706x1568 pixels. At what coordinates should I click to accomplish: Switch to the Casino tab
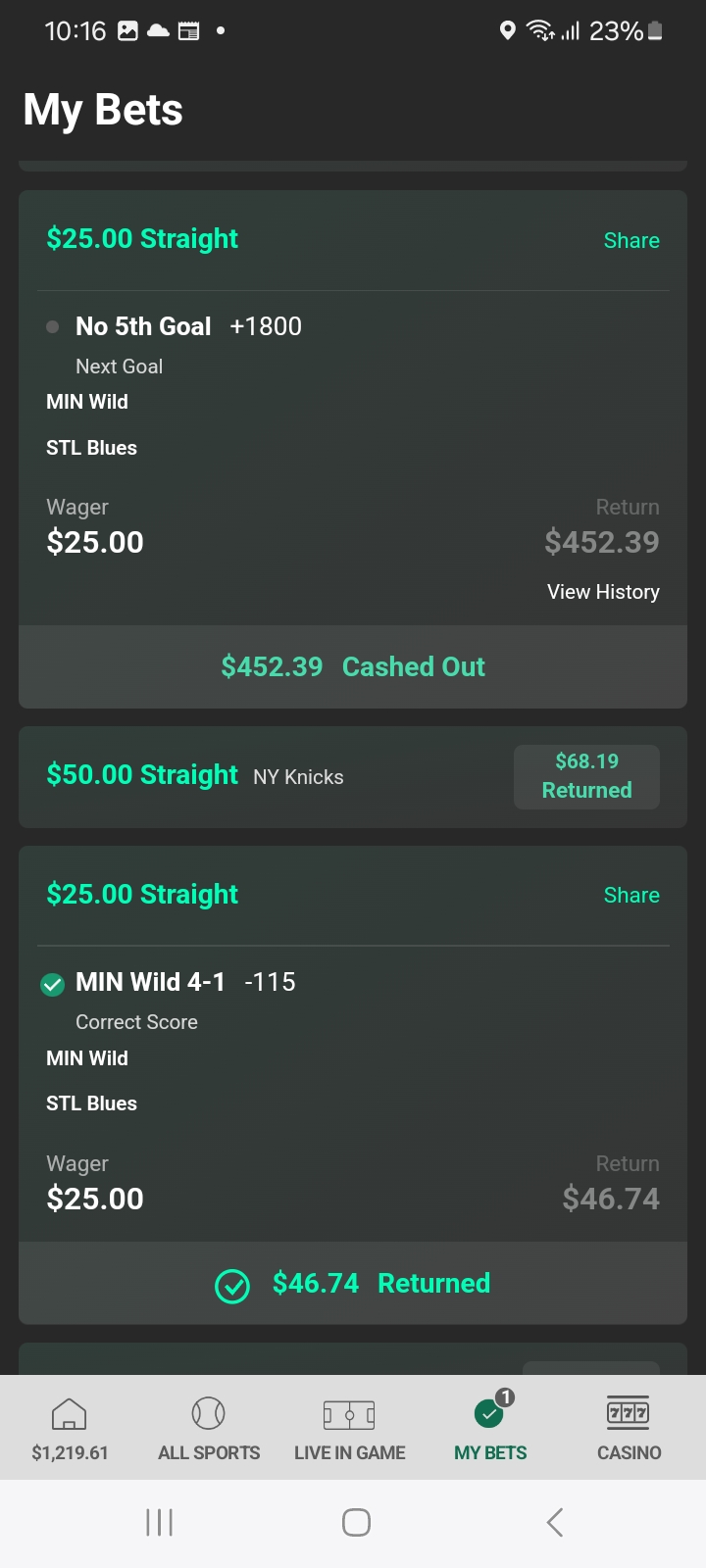point(629,1428)
